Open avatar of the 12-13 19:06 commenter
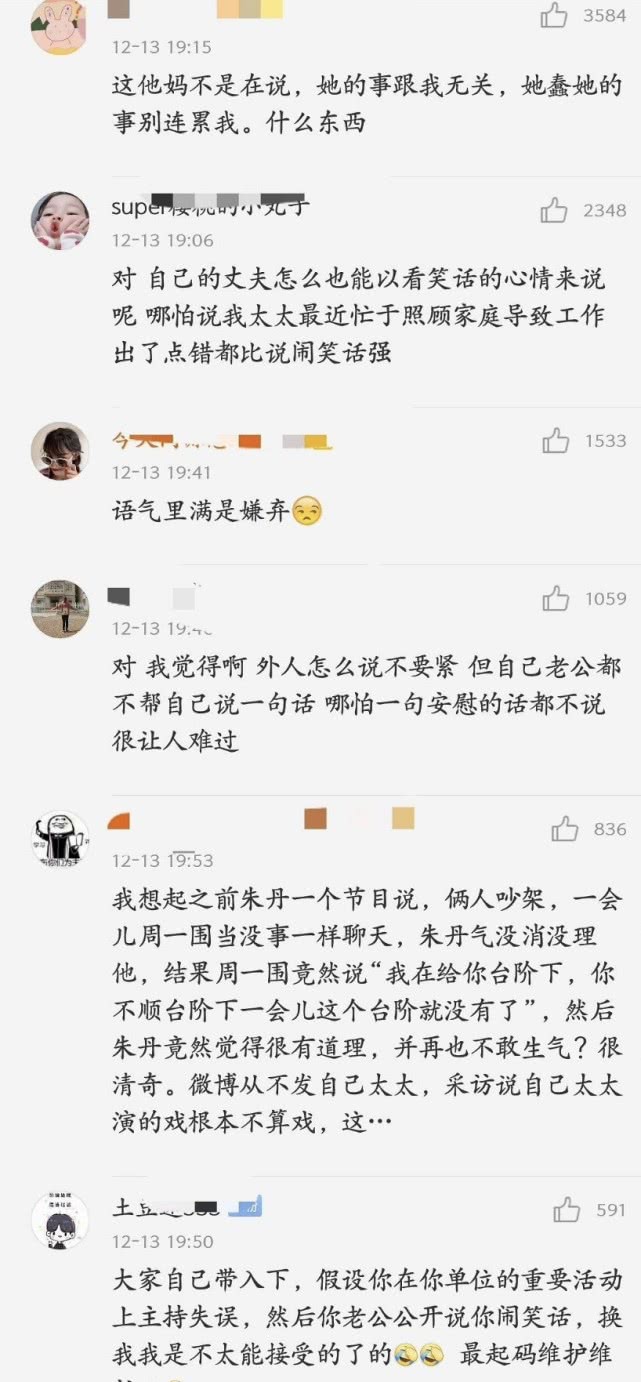Image resolution: width=641 pixels, height=1382 pixels. point(60,221)
